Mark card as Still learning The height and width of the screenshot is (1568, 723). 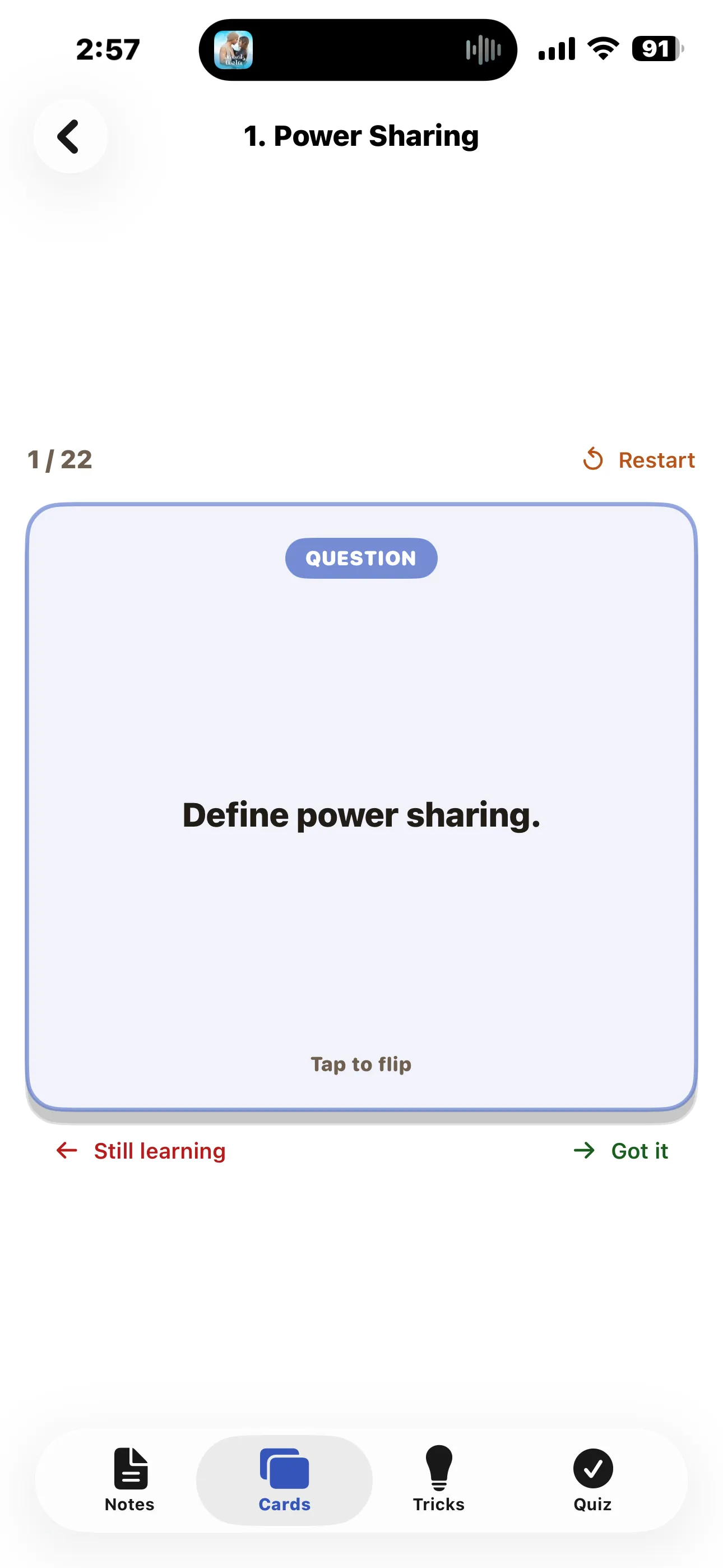141,1150
